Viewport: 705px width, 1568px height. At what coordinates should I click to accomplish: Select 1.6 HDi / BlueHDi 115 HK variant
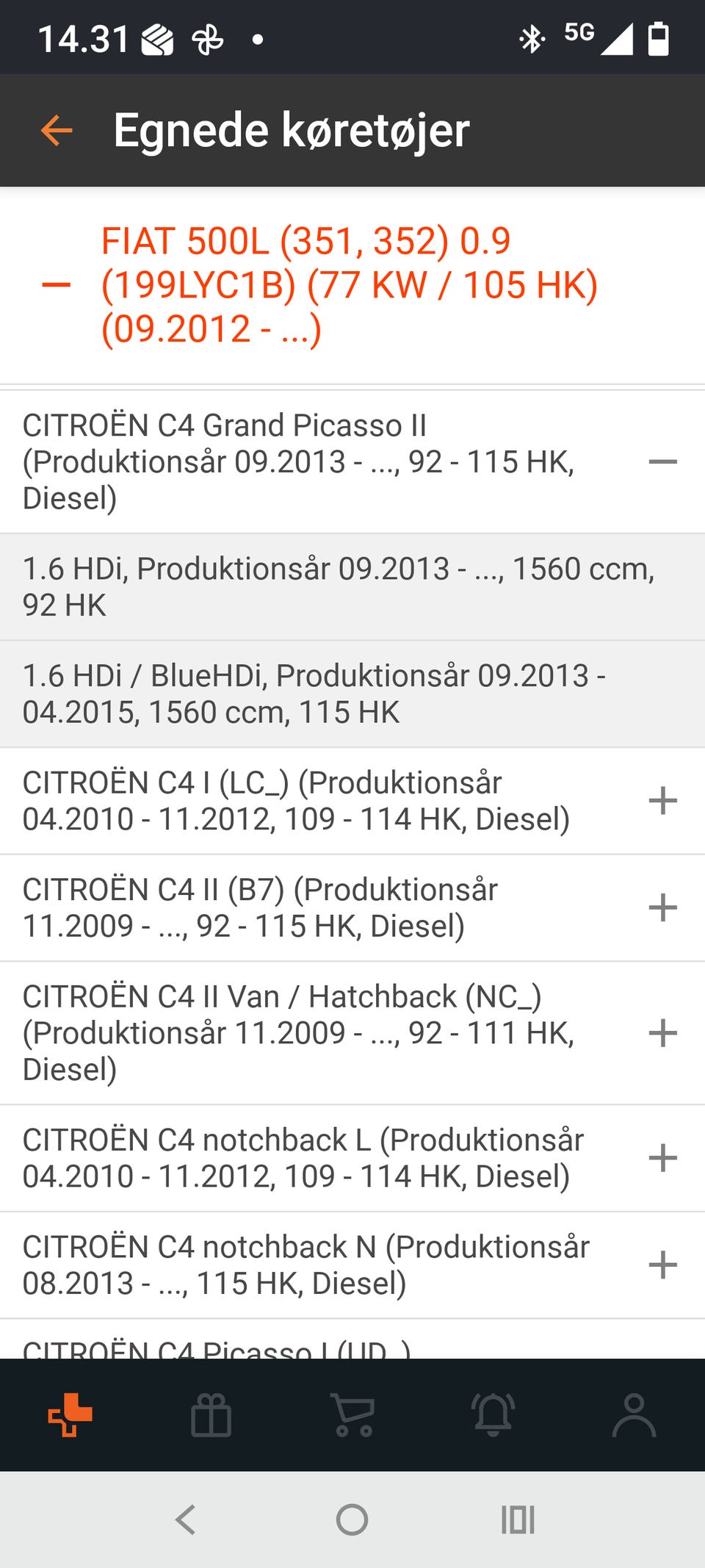tap(316, 694)
